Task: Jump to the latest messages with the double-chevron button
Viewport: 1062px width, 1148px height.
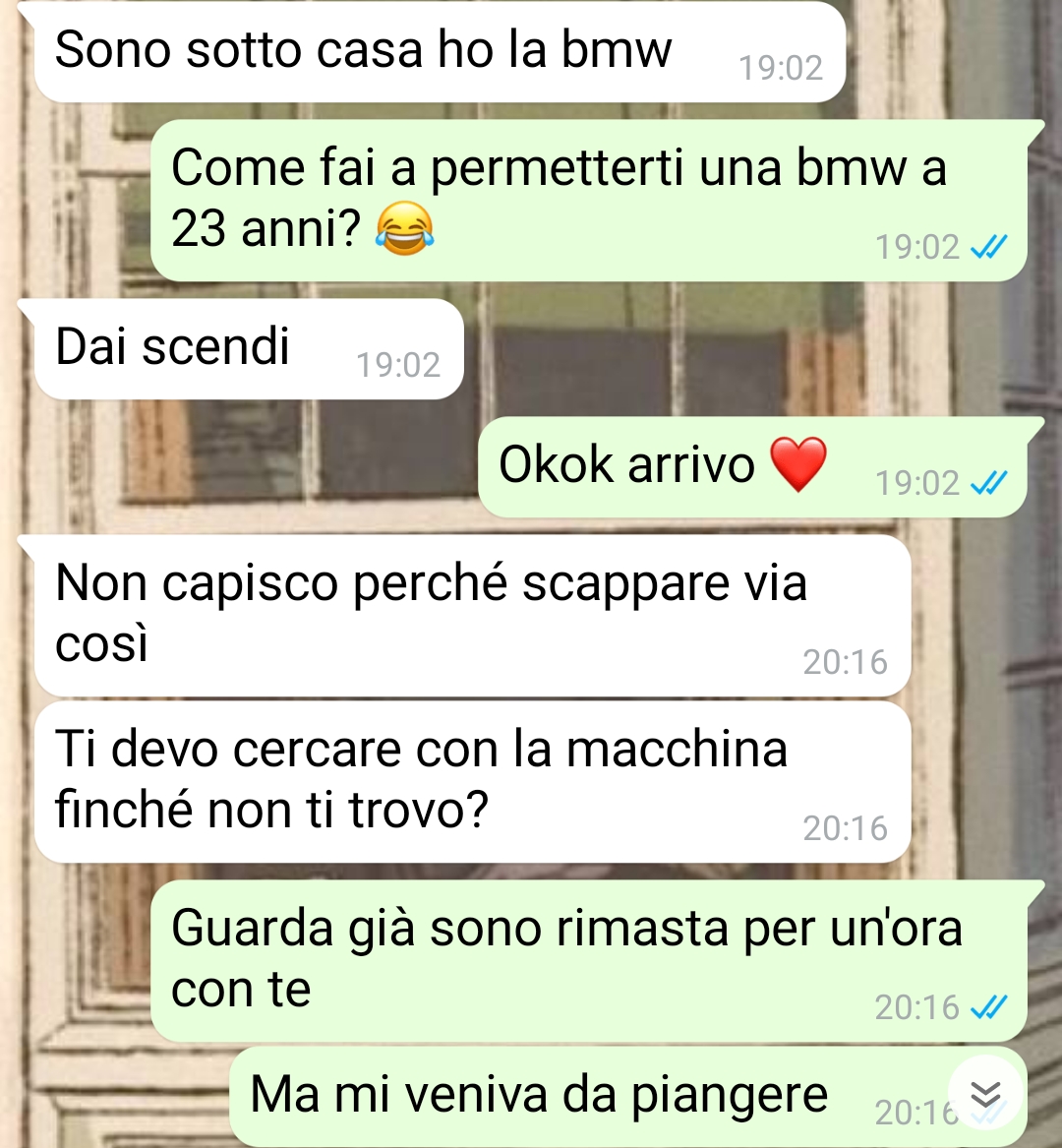Action: point(985,1094)
